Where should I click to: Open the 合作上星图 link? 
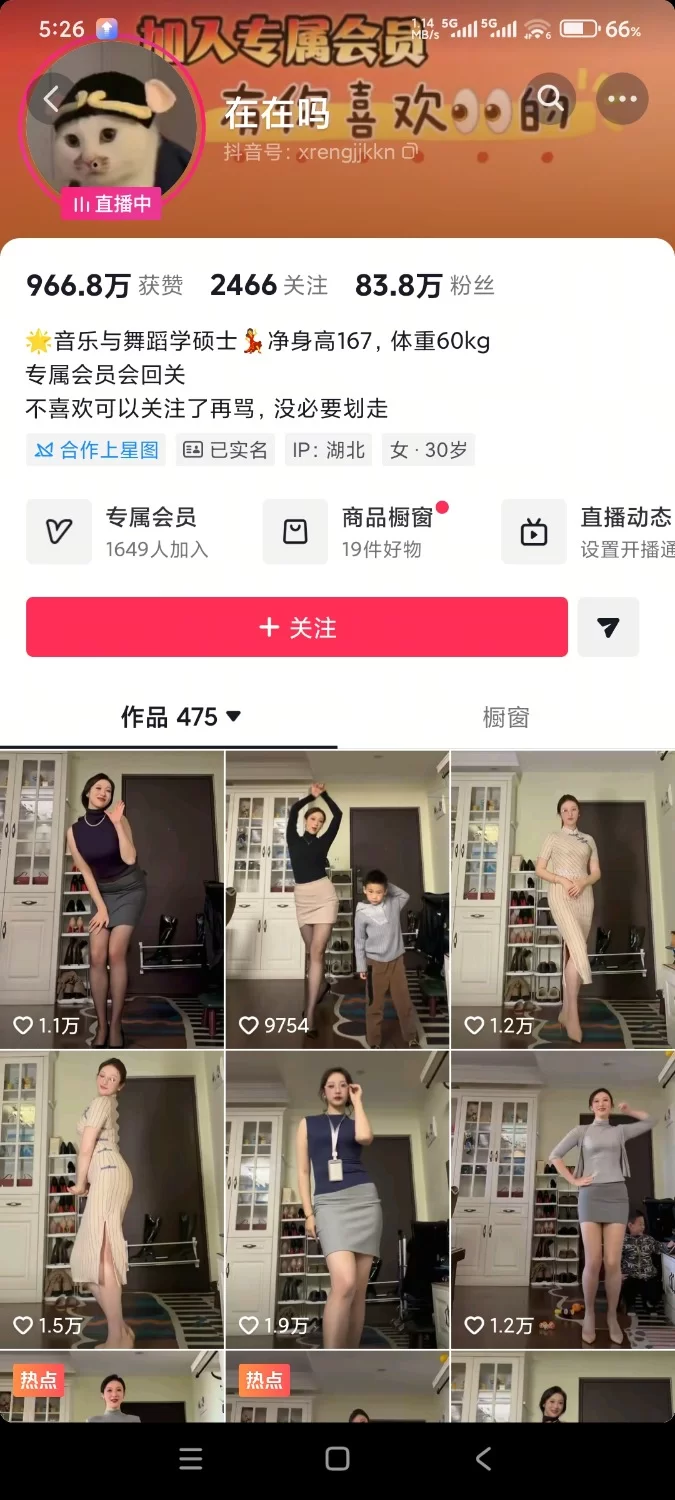97,450
